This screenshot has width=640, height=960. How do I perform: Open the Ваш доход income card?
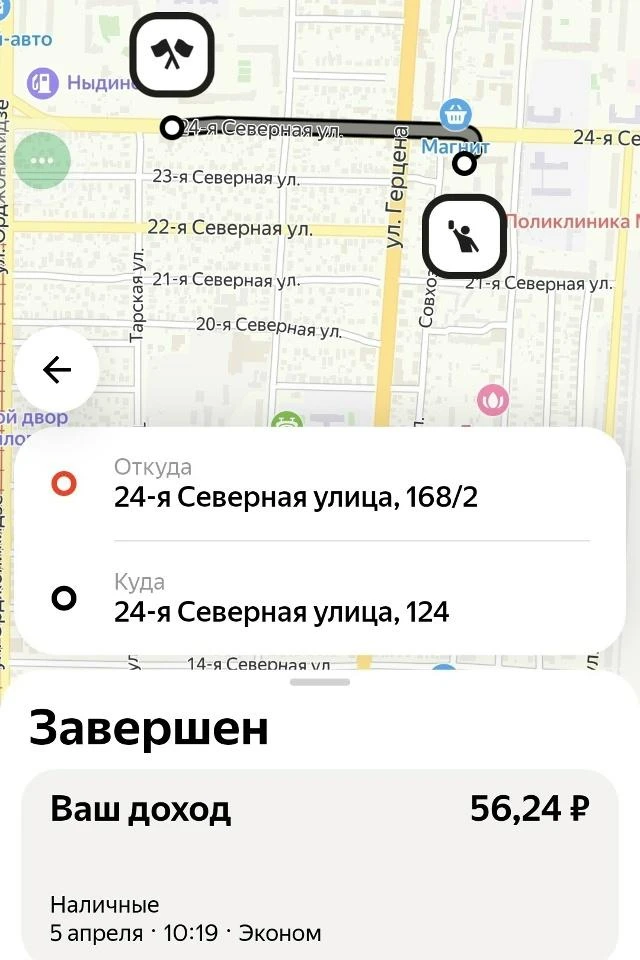point(320,860)
